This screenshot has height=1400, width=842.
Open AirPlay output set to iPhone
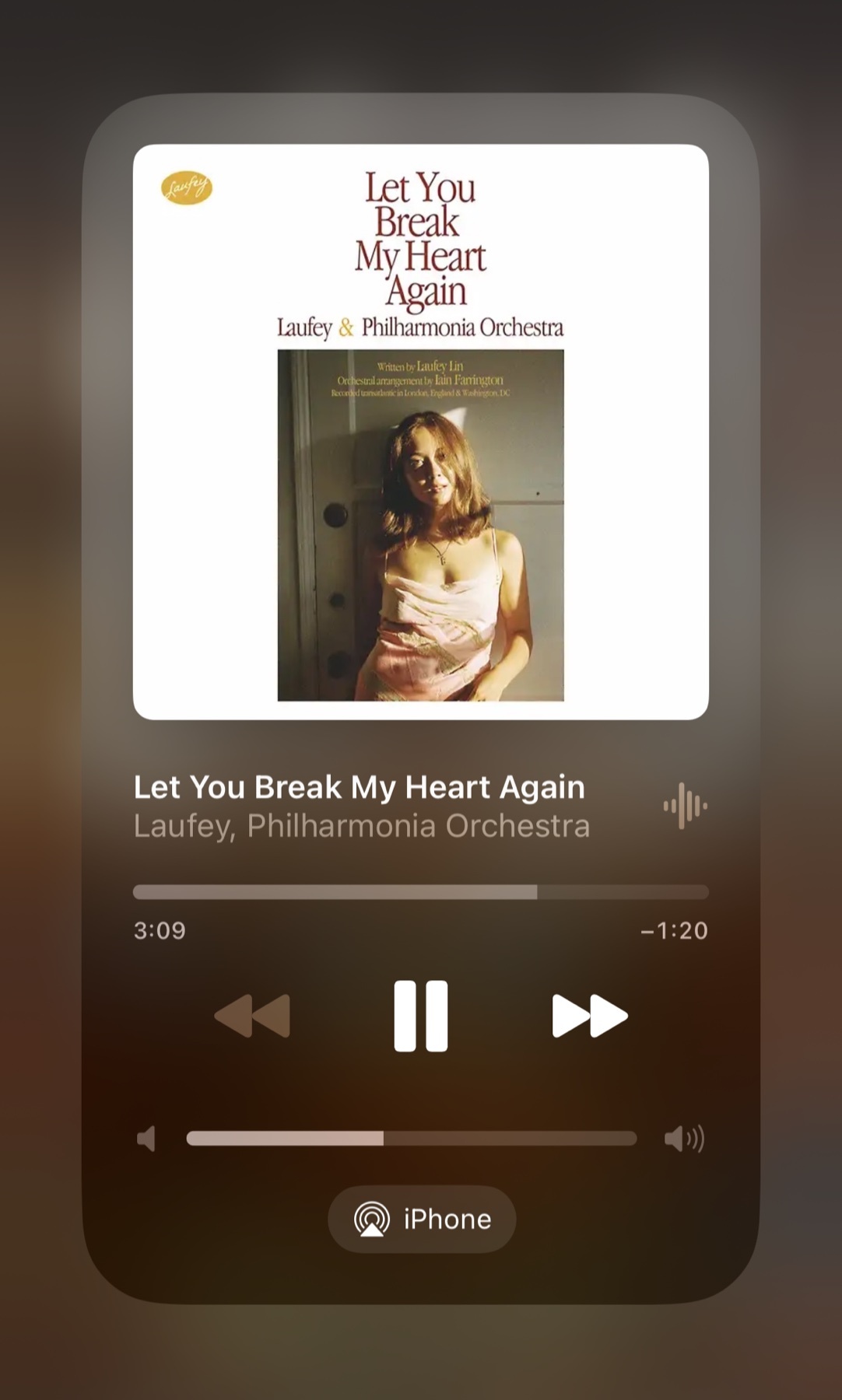[422, 1219]
